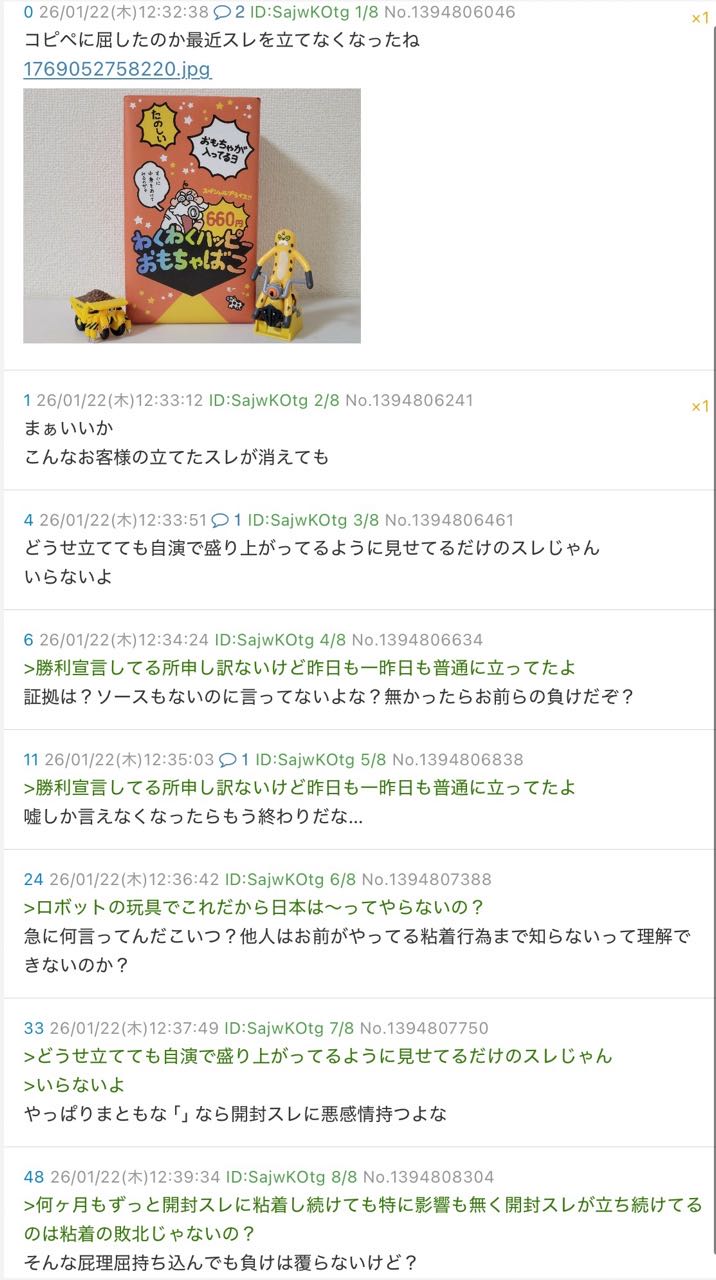The height and width of the screenshot is (1280, 716).
Task: Jump to quoted text in post 6
Action: pos(300,668)
